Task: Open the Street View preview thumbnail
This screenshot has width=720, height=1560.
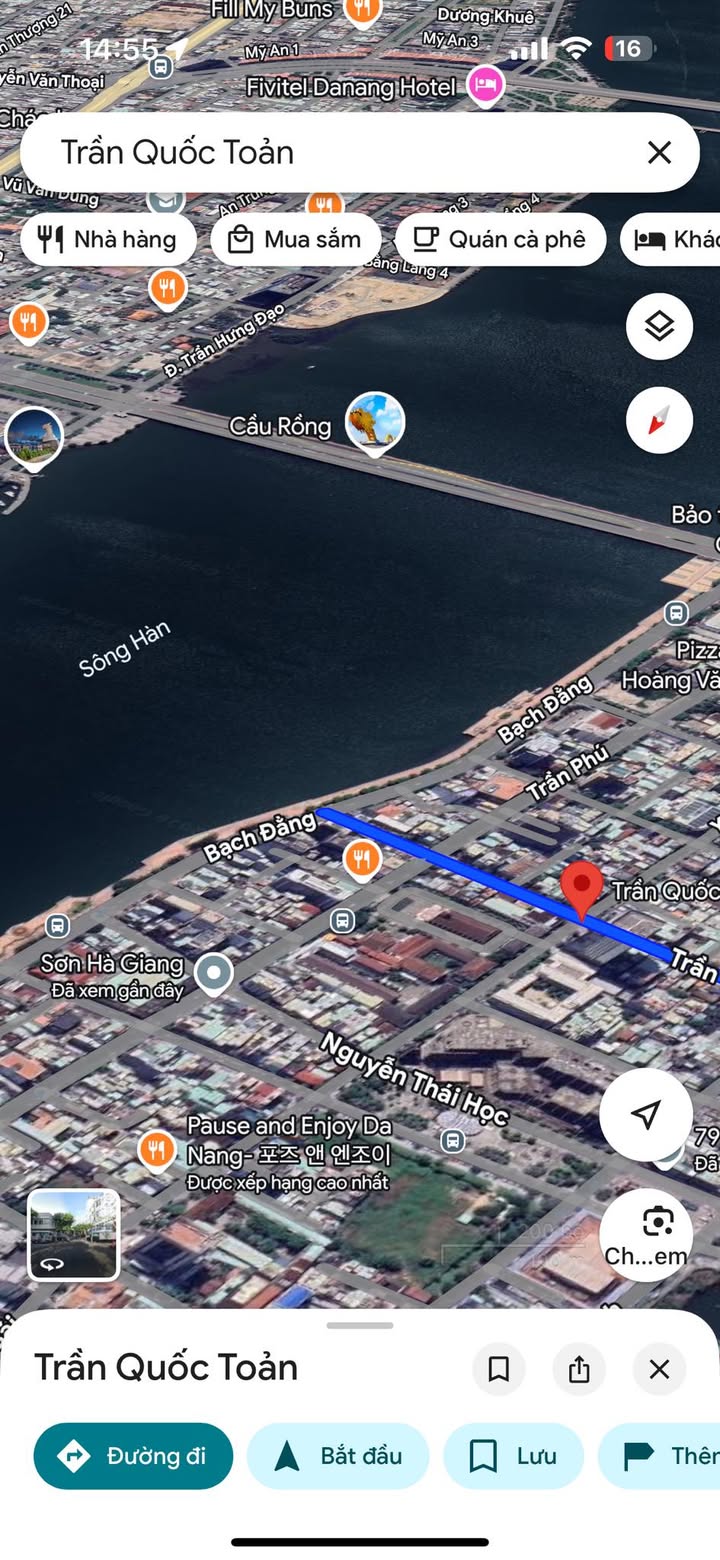Action: [x=73, y=1234]
